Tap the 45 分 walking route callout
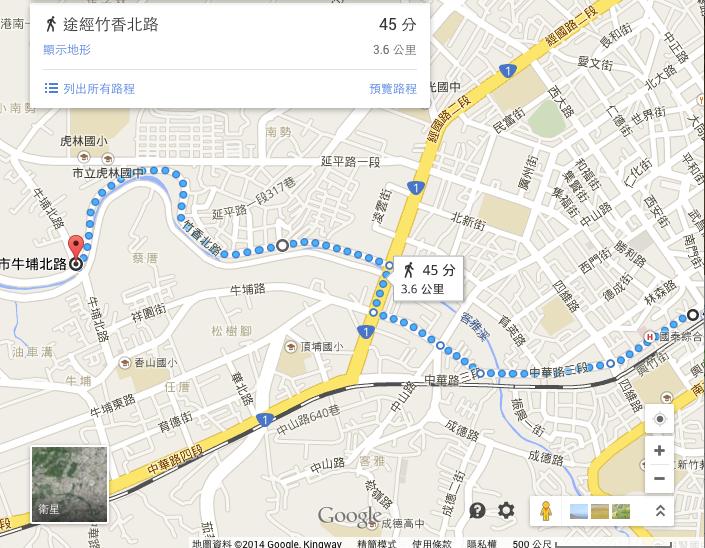Screen dimensions: 705x548 tap(428, 279)
